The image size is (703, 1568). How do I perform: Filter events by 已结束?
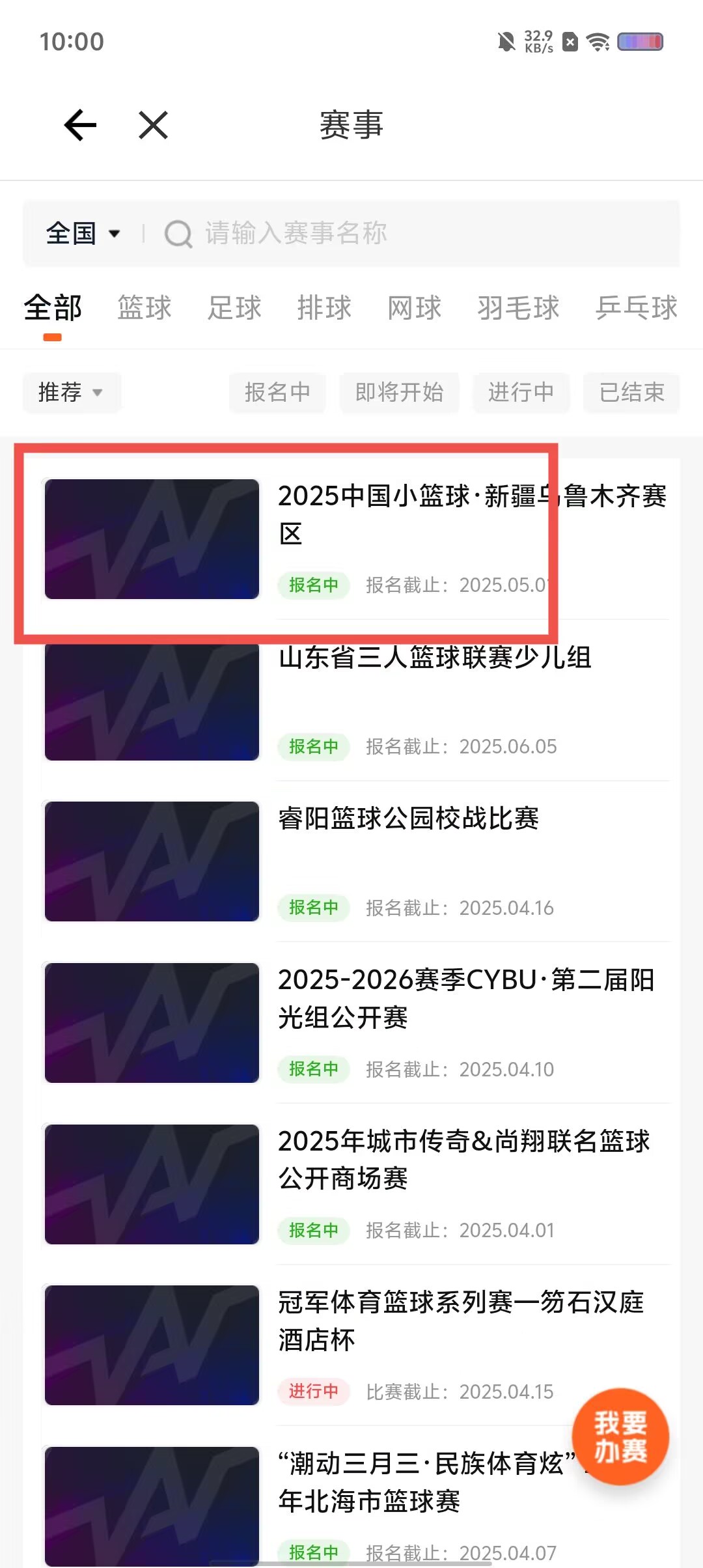point(631,392)
